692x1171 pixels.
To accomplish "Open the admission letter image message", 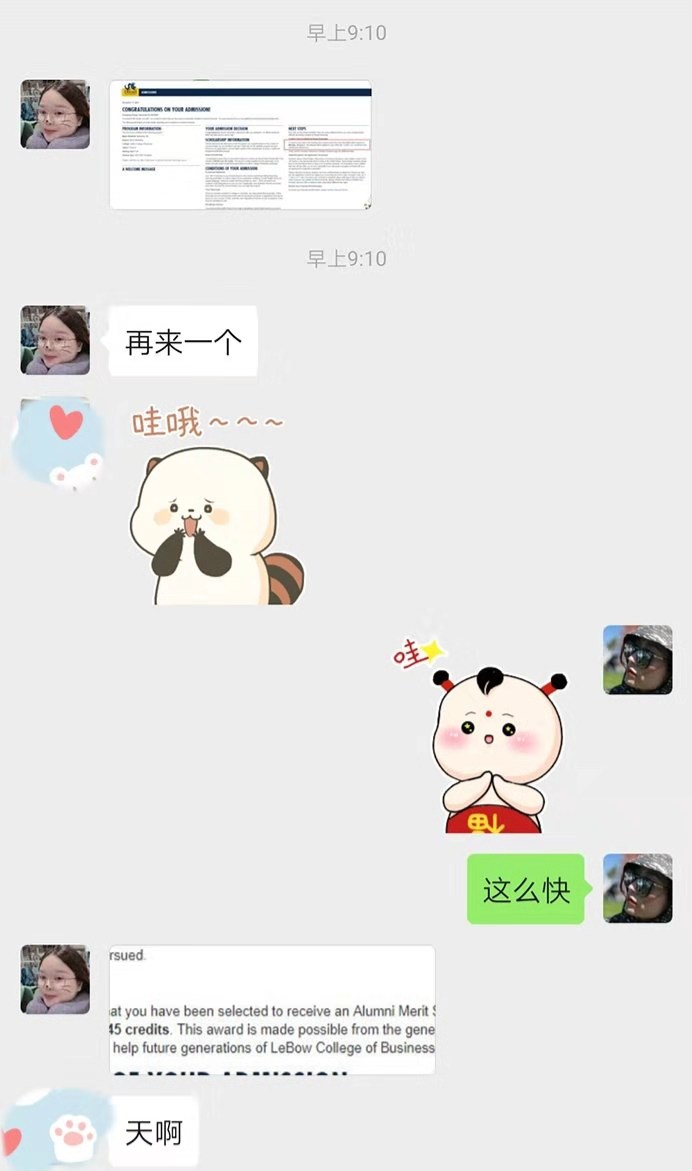I will tap(240, 144).
